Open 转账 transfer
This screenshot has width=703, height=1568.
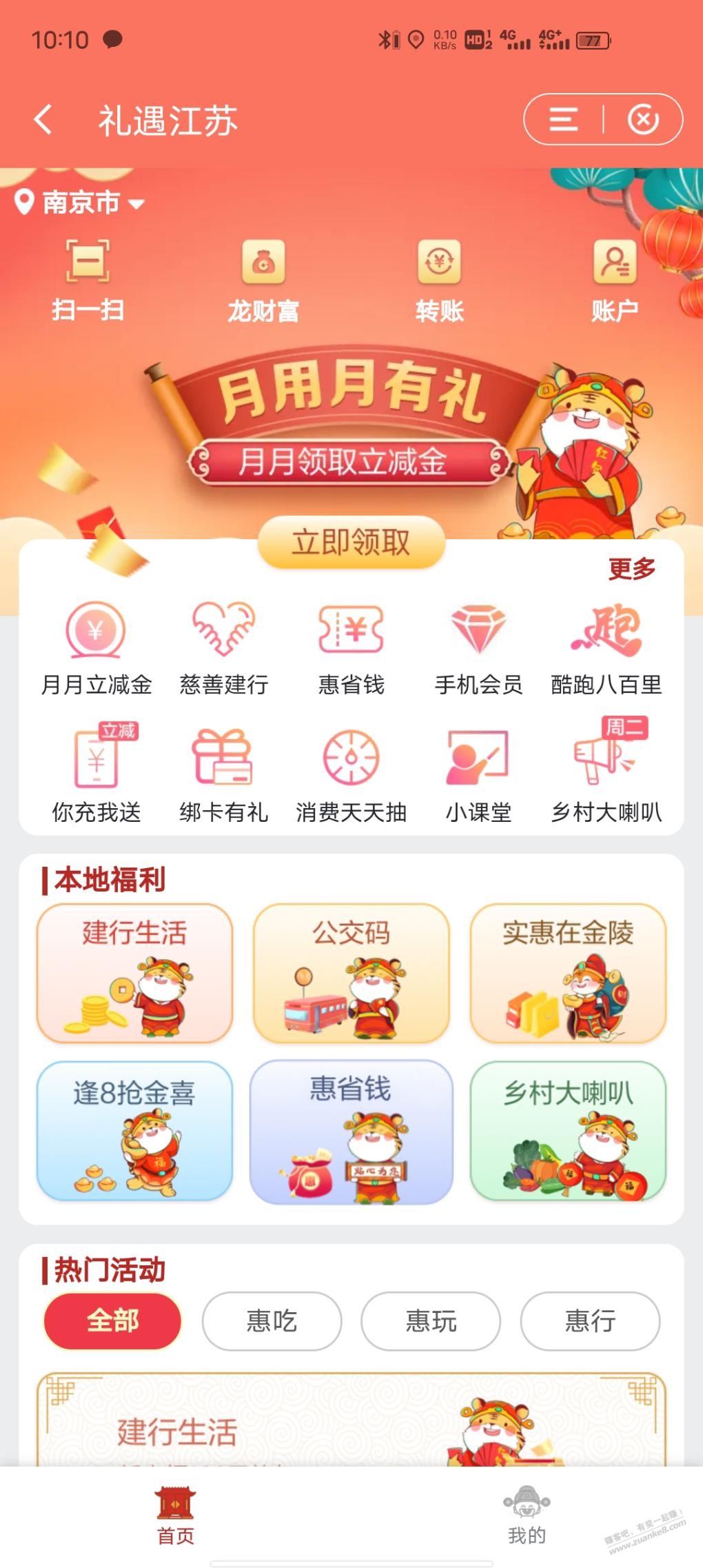click(439, 281)
